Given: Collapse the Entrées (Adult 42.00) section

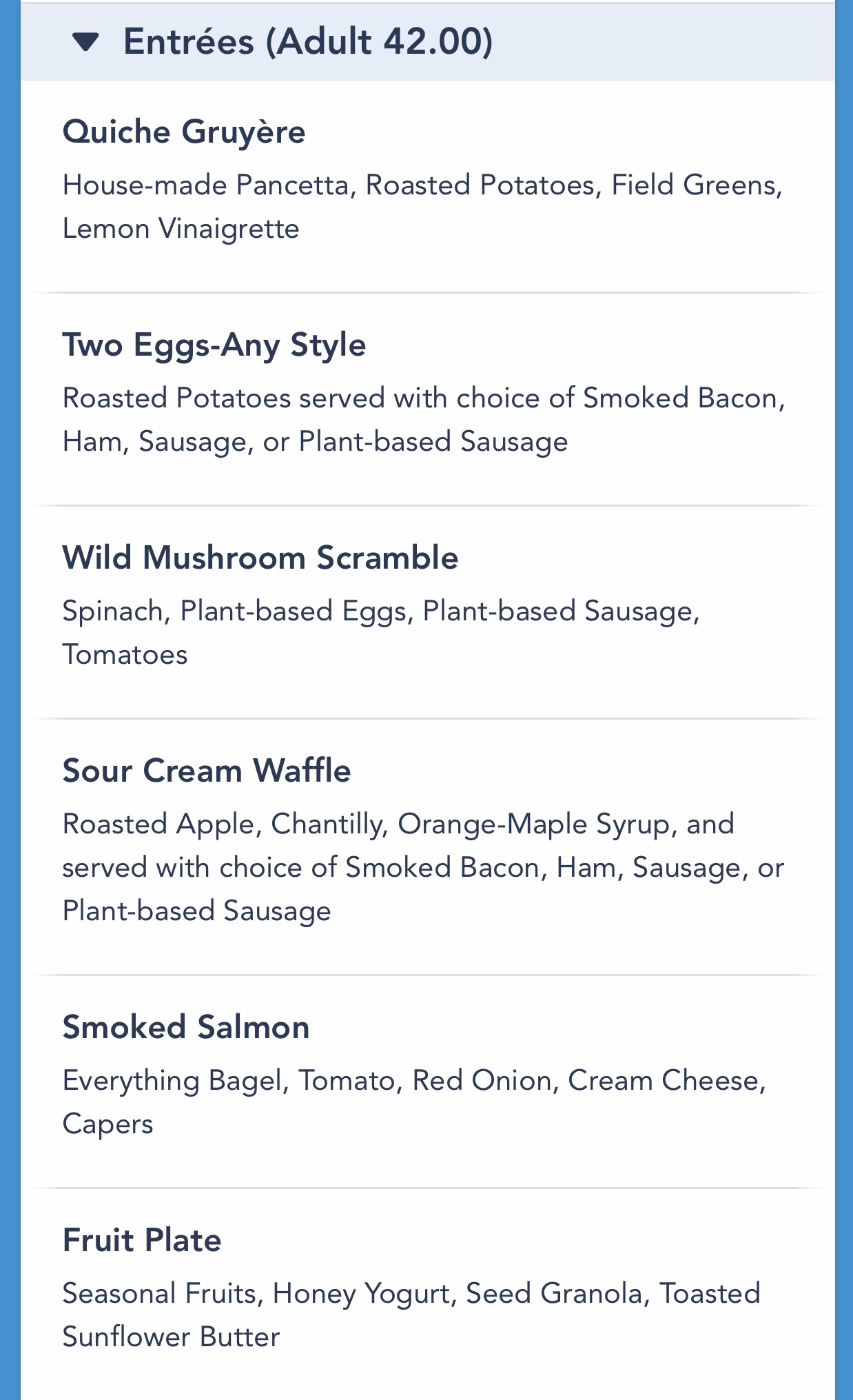Looking at the screenshot, I should pos(86,42).
